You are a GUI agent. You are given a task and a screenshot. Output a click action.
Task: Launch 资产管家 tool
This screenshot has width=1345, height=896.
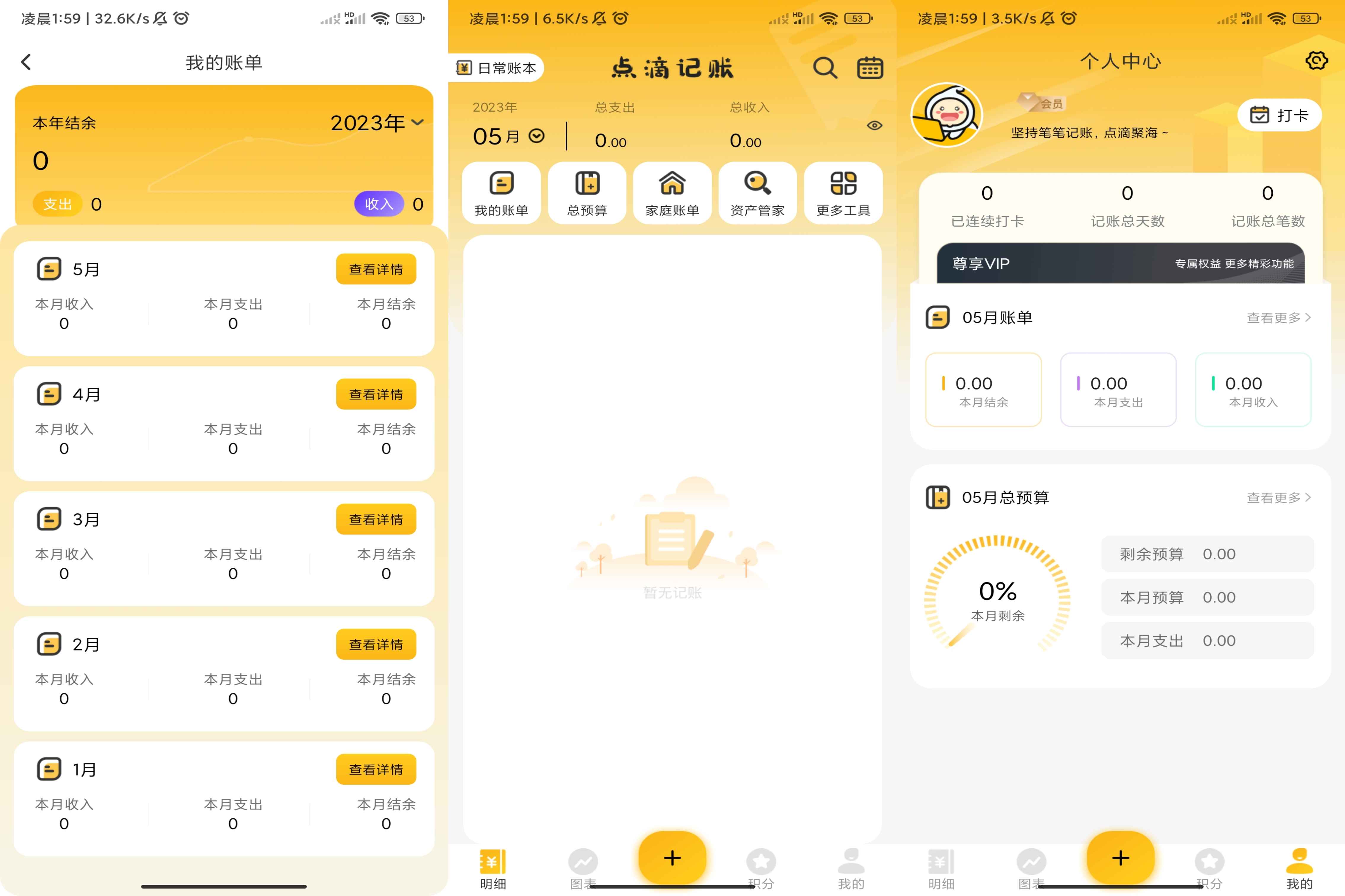[757, 193]
